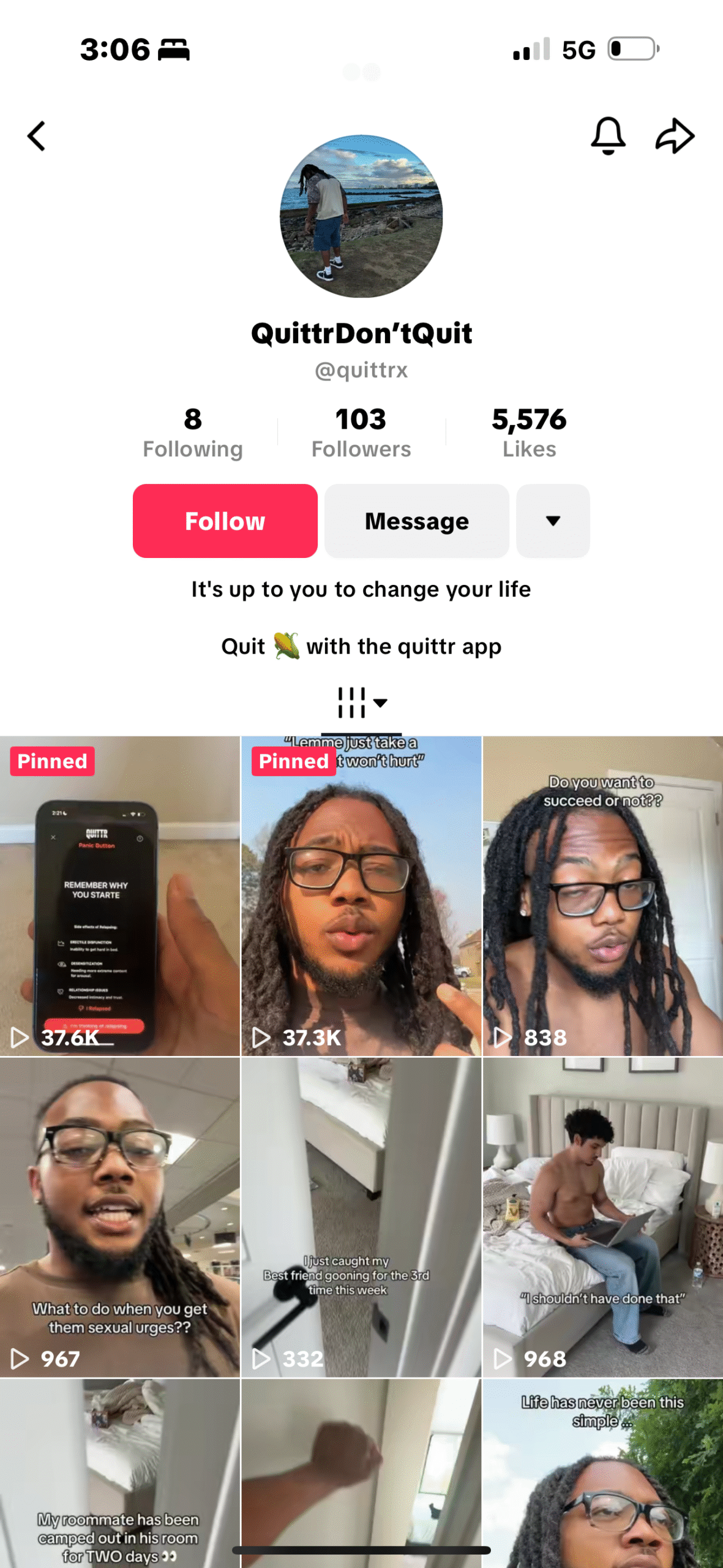Follow the quittrx account
This screenshot has height=1568, width=723.
(x=225, y=521)
